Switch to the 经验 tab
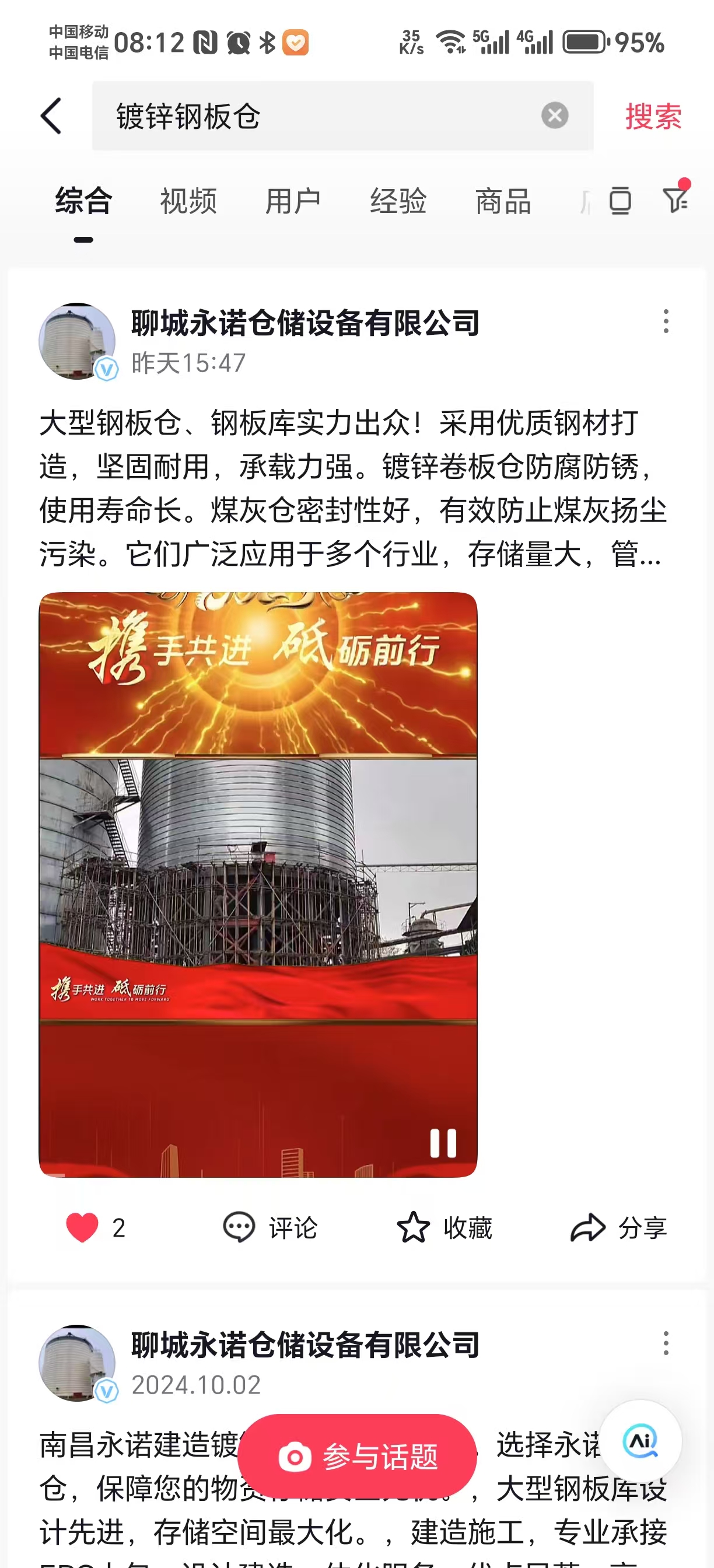Image resolution: width=714 pixels, height=1568 pixels. (398, 201)
